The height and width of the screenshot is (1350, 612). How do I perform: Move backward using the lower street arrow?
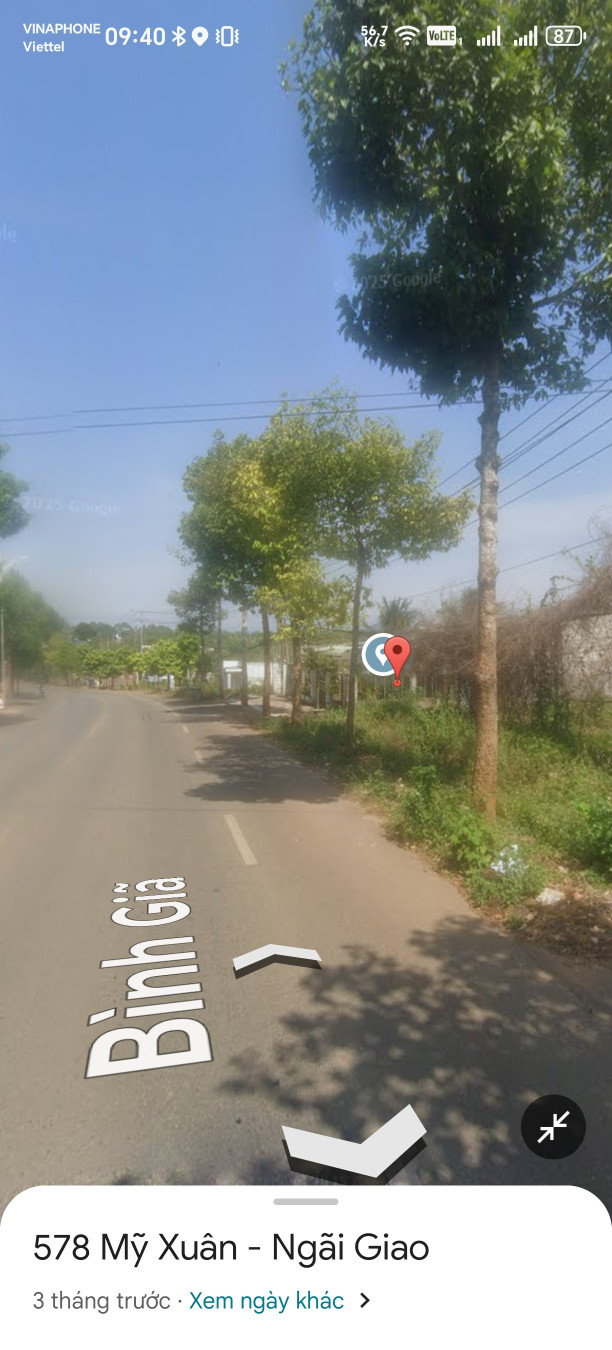point(355,1144)
